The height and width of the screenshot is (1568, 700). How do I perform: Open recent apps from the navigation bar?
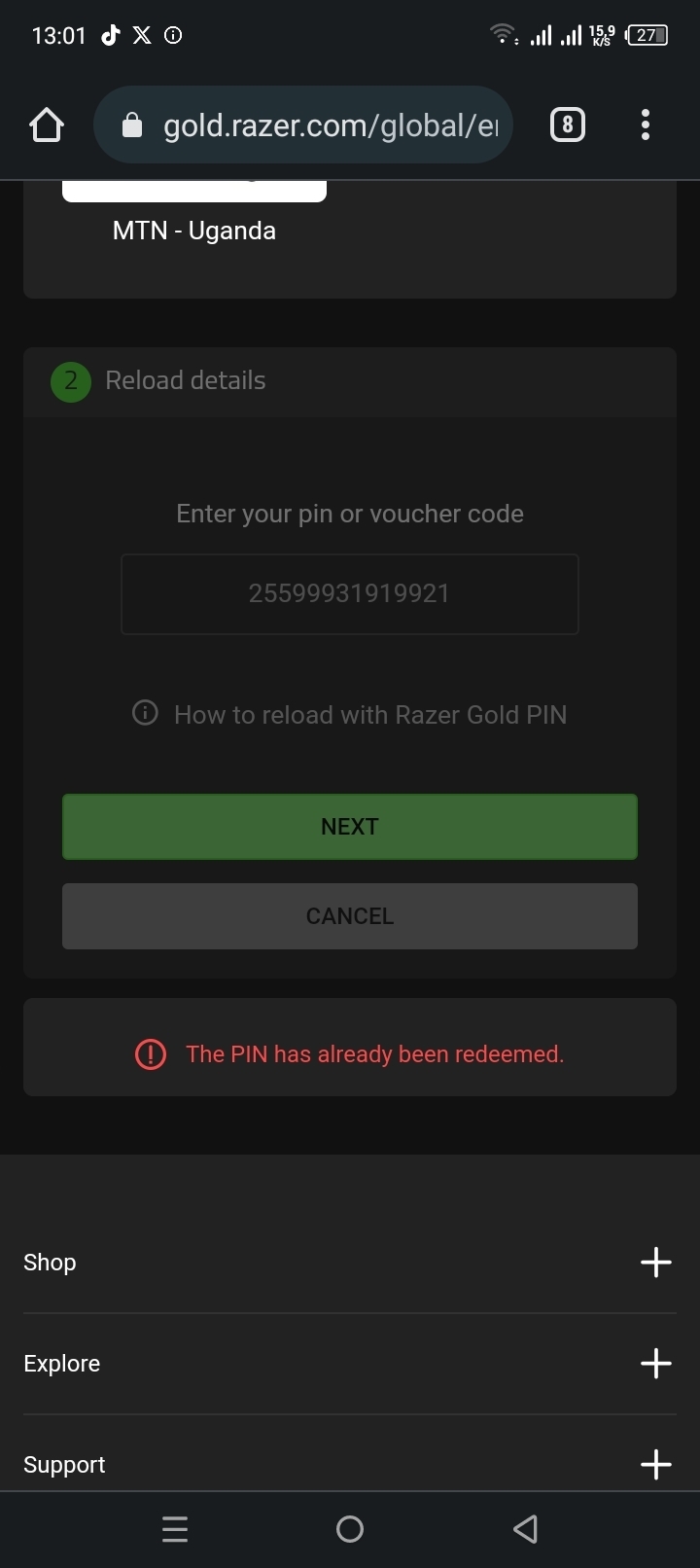(x=175, y=1529)
